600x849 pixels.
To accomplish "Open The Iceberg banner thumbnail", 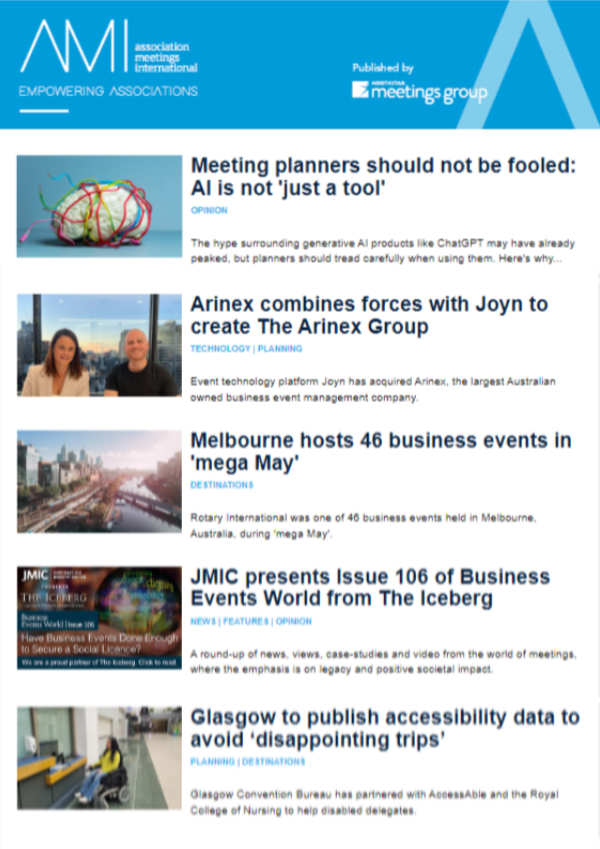I will click(99, 618).
